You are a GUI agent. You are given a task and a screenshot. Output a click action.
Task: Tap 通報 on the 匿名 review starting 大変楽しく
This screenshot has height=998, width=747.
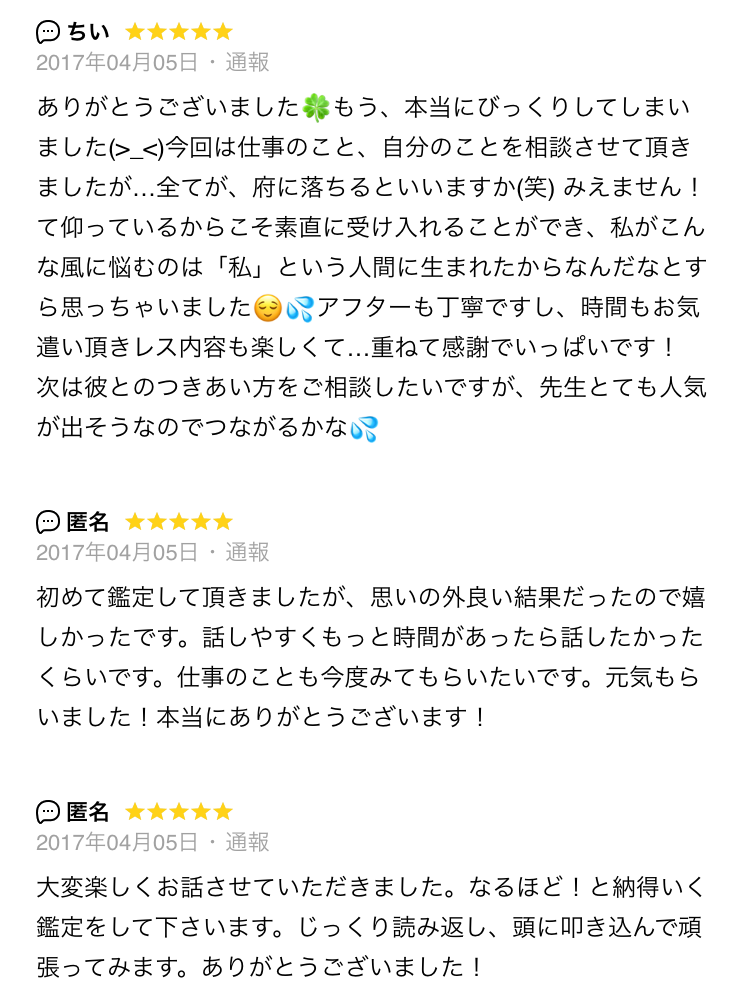pyautogui.click(x=247, y=842)
